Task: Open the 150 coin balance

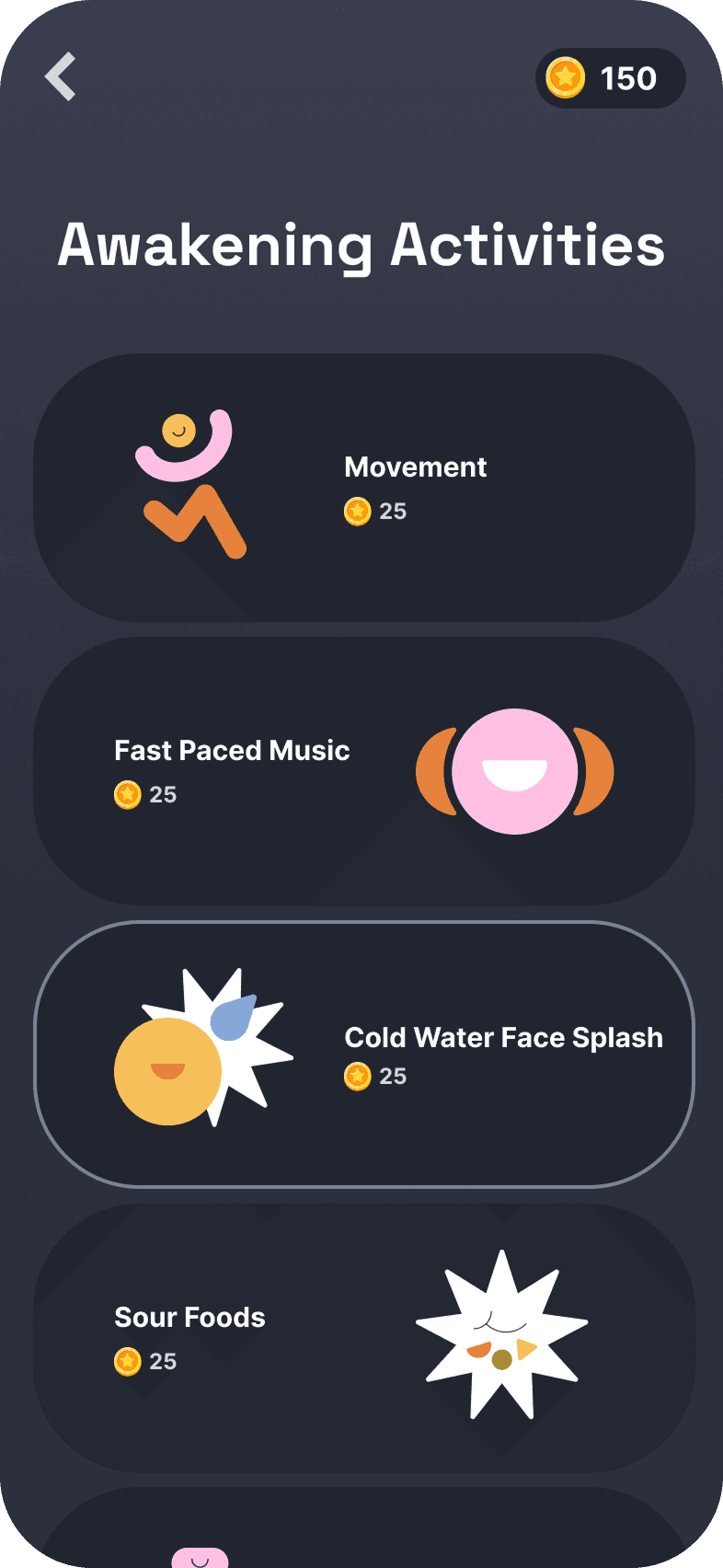Action: [x=611, y=78]
